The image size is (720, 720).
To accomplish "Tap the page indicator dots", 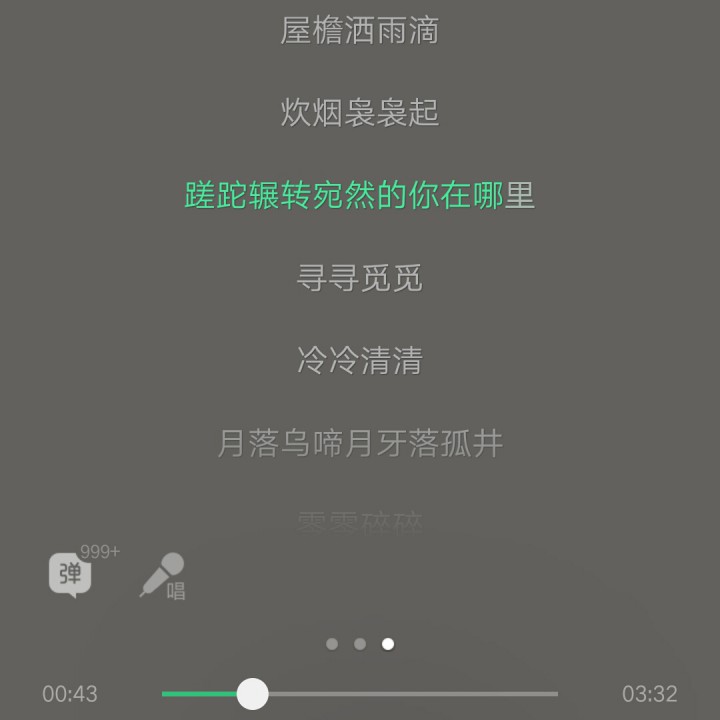I will (360, 644).
